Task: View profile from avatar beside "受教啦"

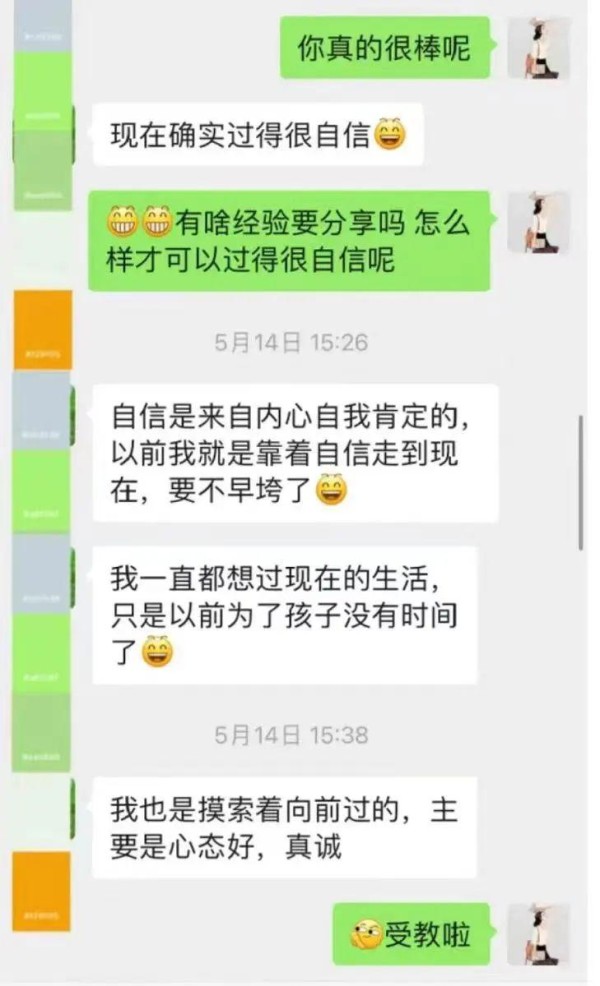Action: coord(539,935)
